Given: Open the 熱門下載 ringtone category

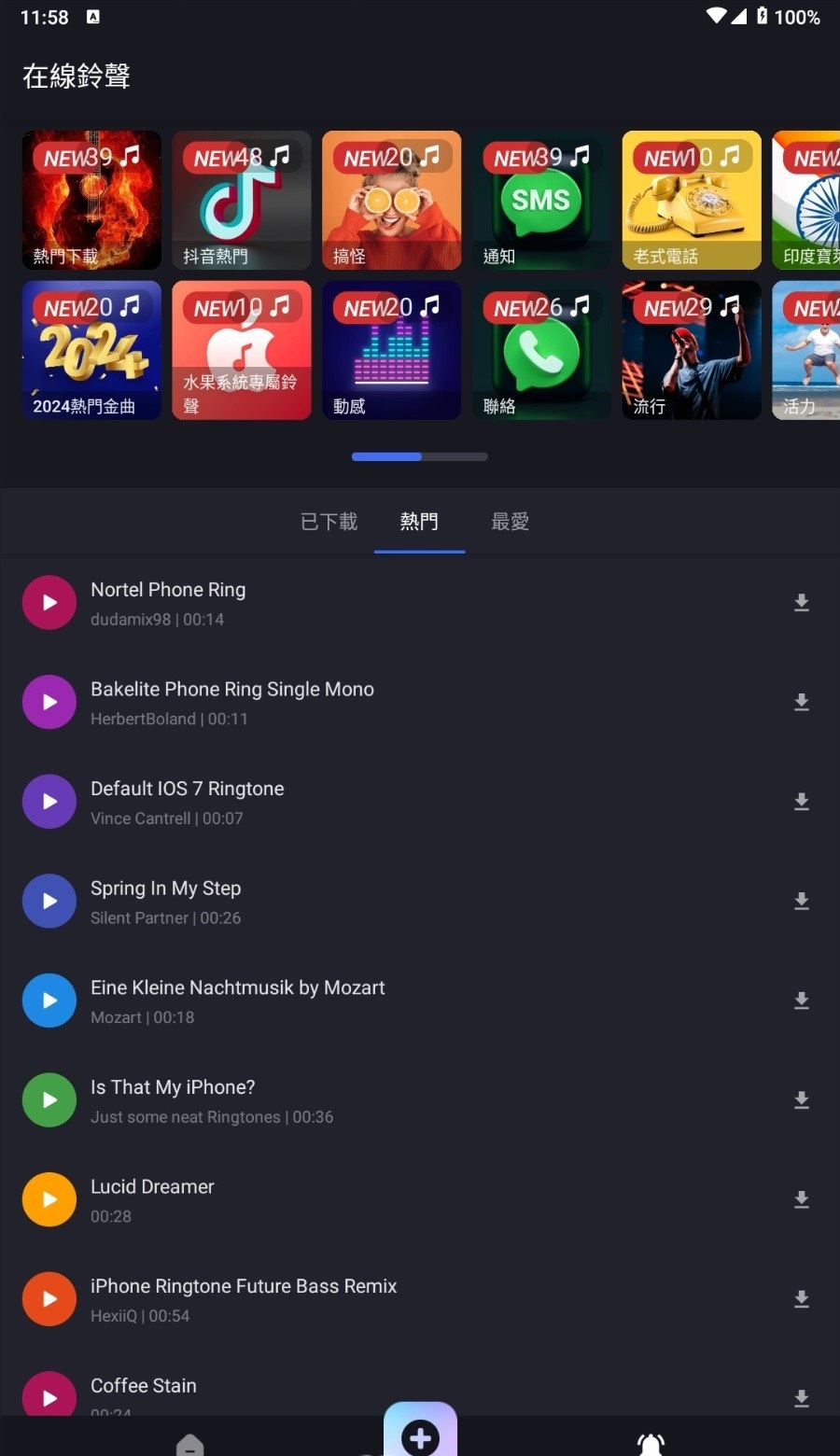Looking at the screenshot, I should pyautogui.click(x=91, y=201).
